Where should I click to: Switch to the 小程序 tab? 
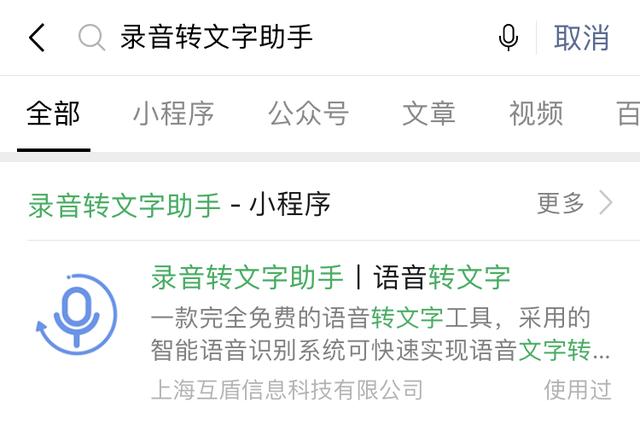(x=173, y=114)
